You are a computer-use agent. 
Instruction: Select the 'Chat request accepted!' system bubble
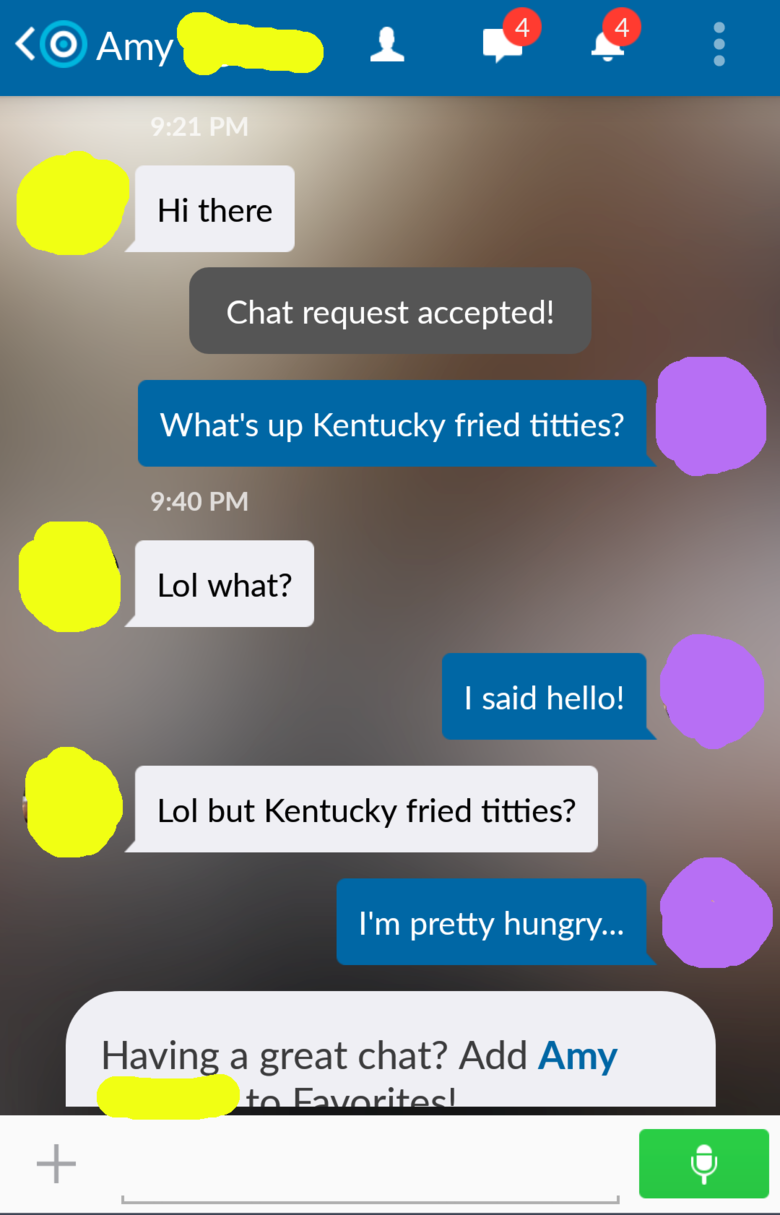(389, 311)
